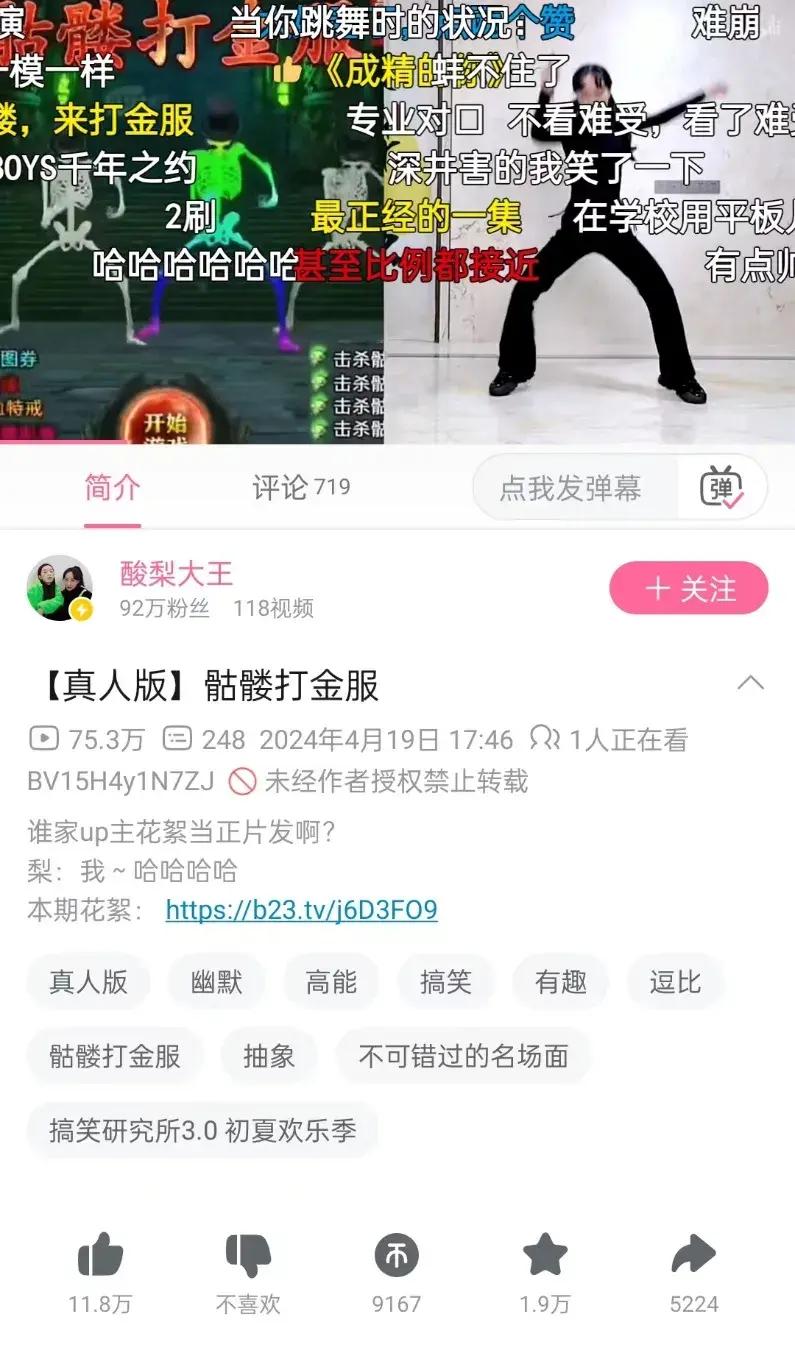Collapse the video description chevron
Viewport: 795px width, 1350px height.
[x=750, y=684]
